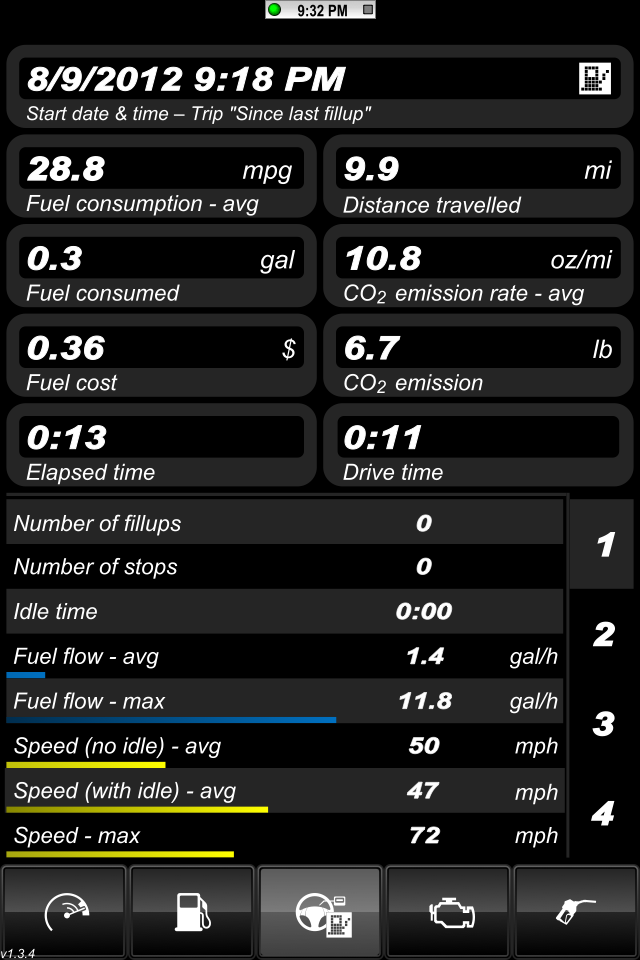Switch to the fuel nozzle tab

pyautogui.click(x=576, y=911)
